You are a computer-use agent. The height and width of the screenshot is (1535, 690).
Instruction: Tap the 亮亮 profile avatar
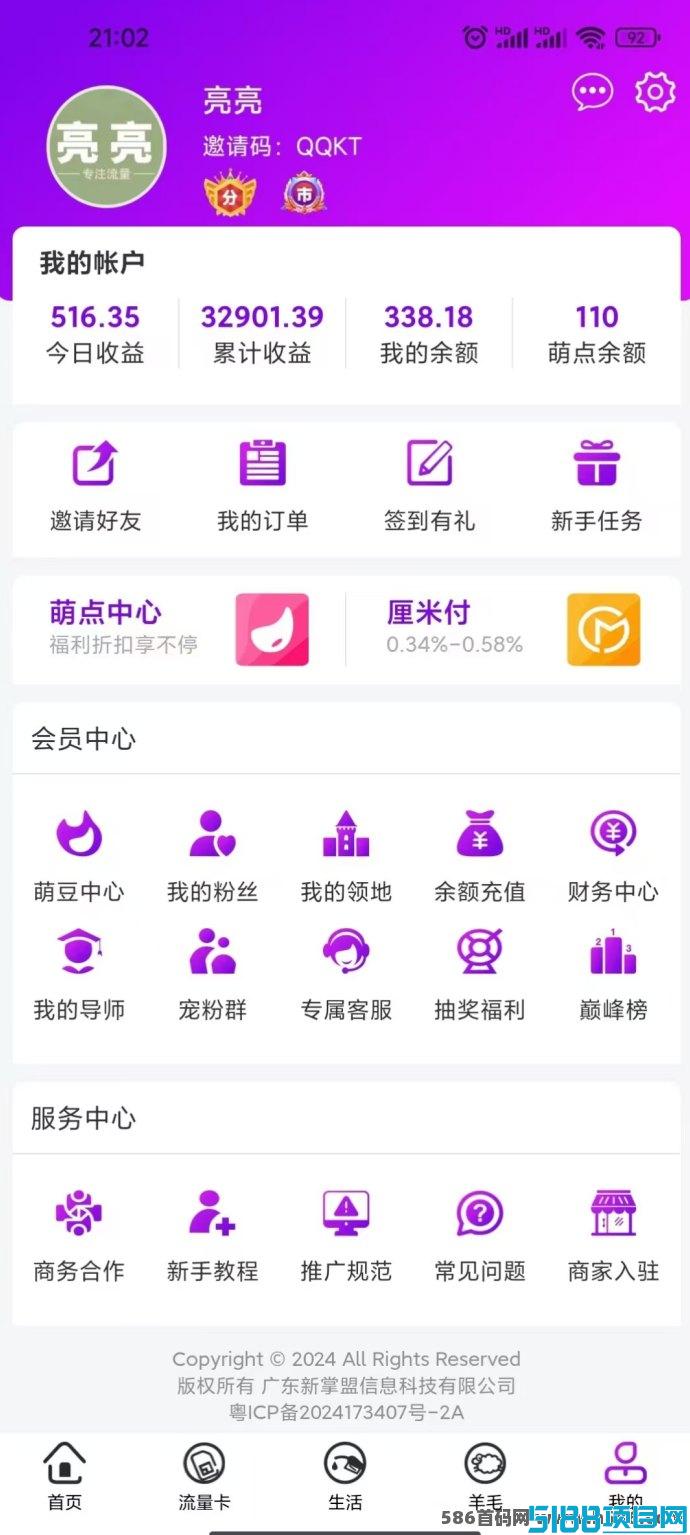pos(106,146)
